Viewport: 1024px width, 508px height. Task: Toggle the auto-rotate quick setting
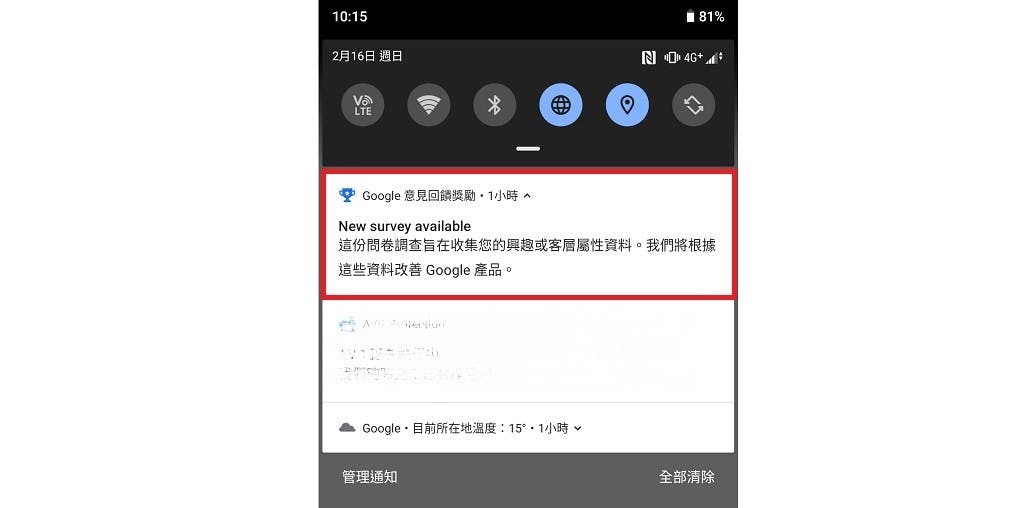pyautogui.click(x=693, y=105)
